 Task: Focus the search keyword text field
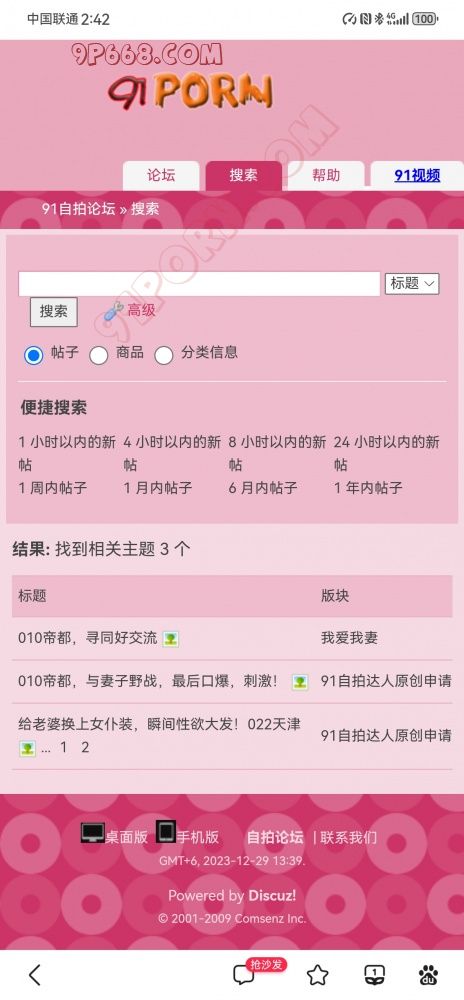pyautogui.click(x=199, y=284)
